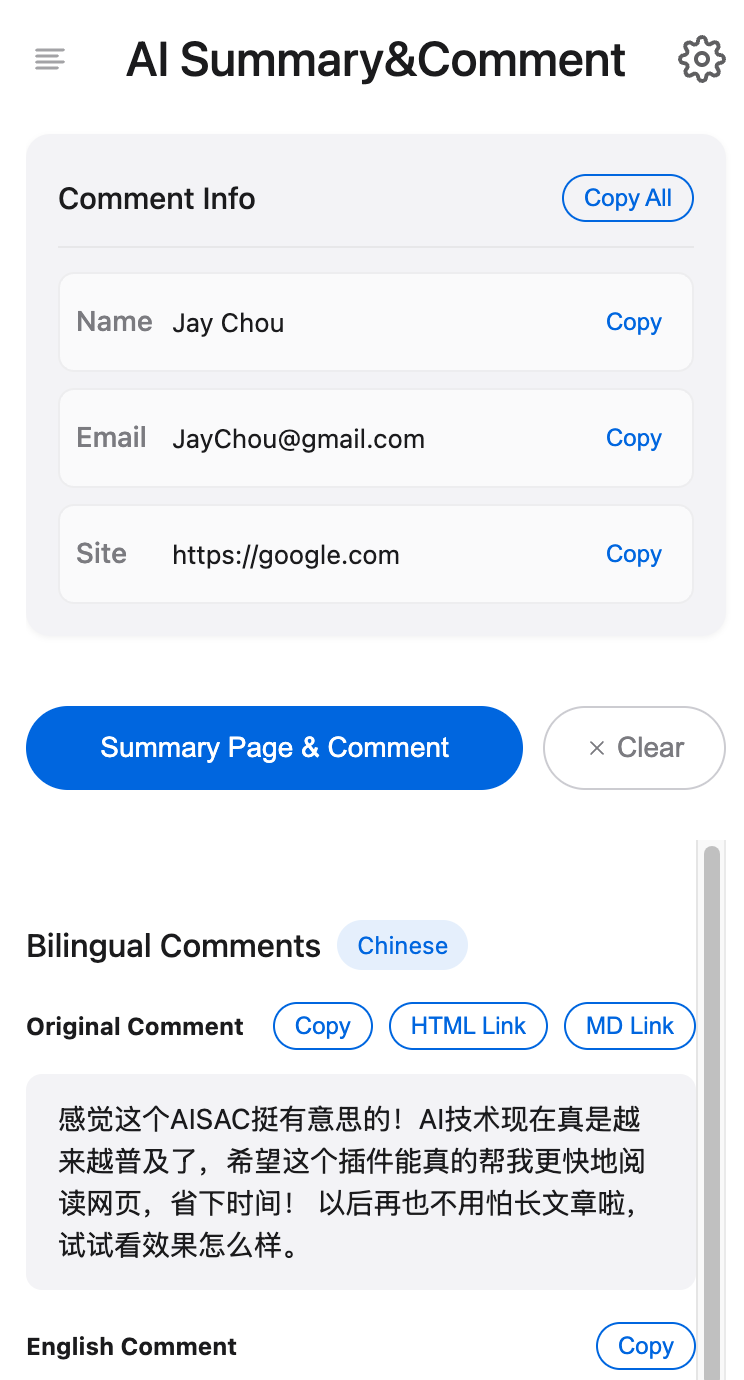Tap Copy All in Comment Info
This screenshot has width=744, height=1380.
click(x=627, y=198)
